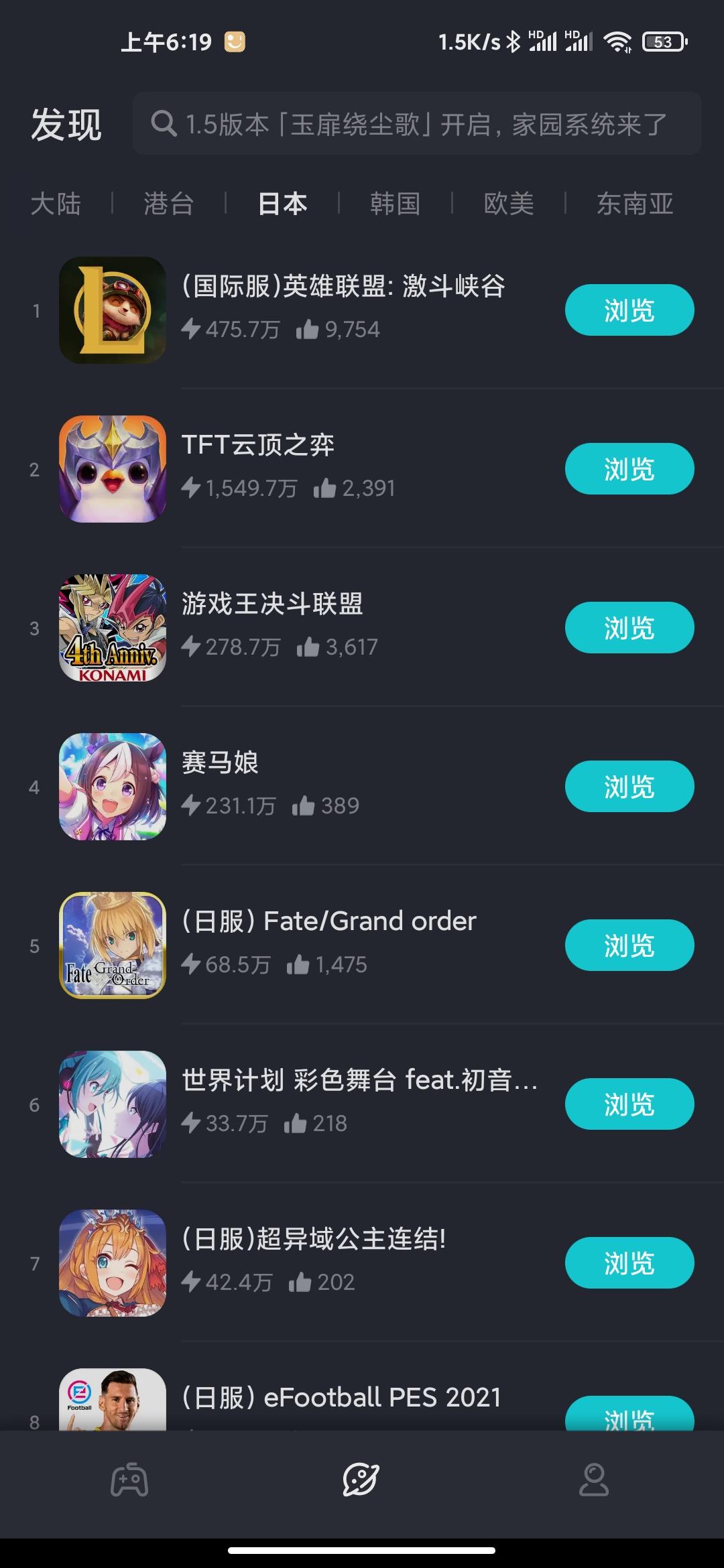724x1568 pixels.
Task: Tap the TFT云顶之弈 penguin icon
Action: [x=111, y=469]
